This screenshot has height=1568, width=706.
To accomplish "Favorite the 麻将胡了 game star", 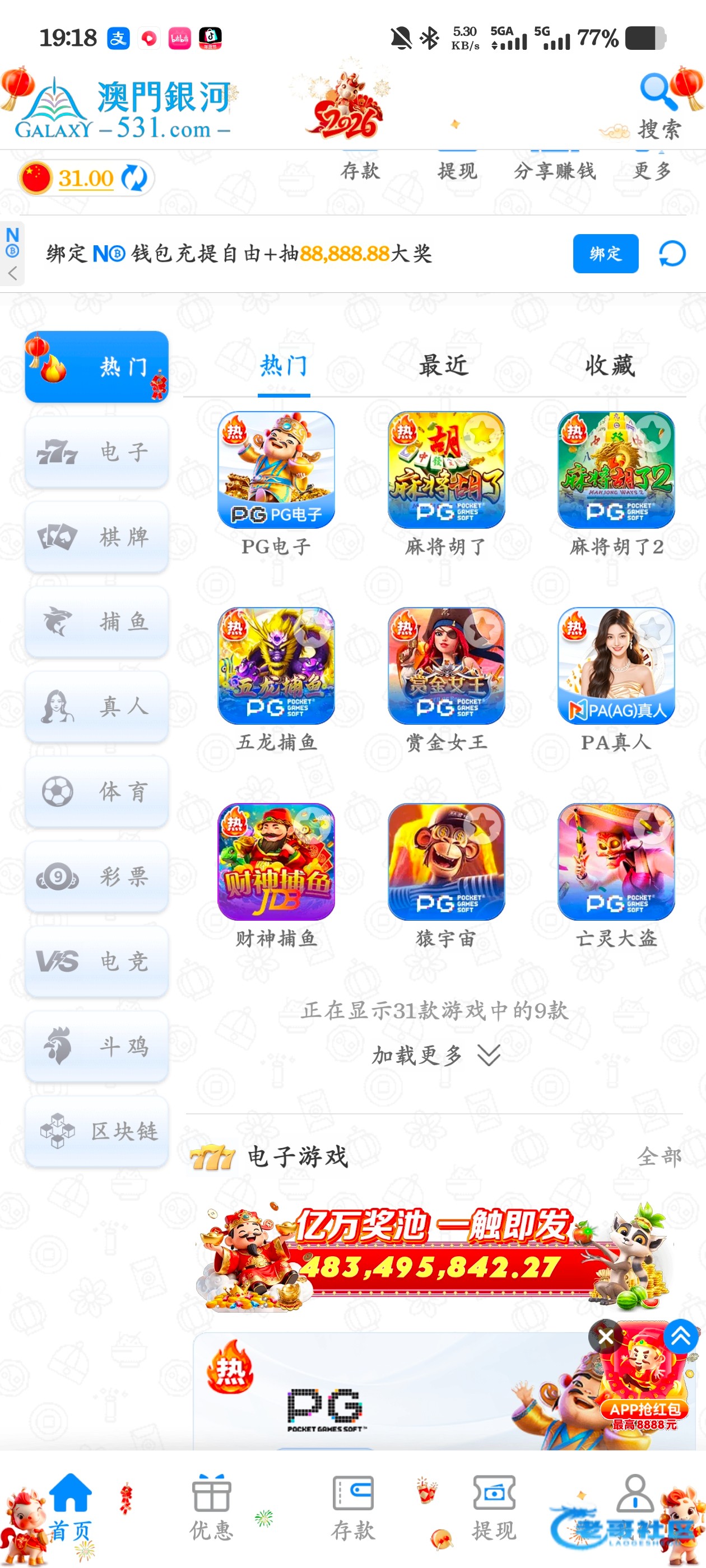I will 482,432.
